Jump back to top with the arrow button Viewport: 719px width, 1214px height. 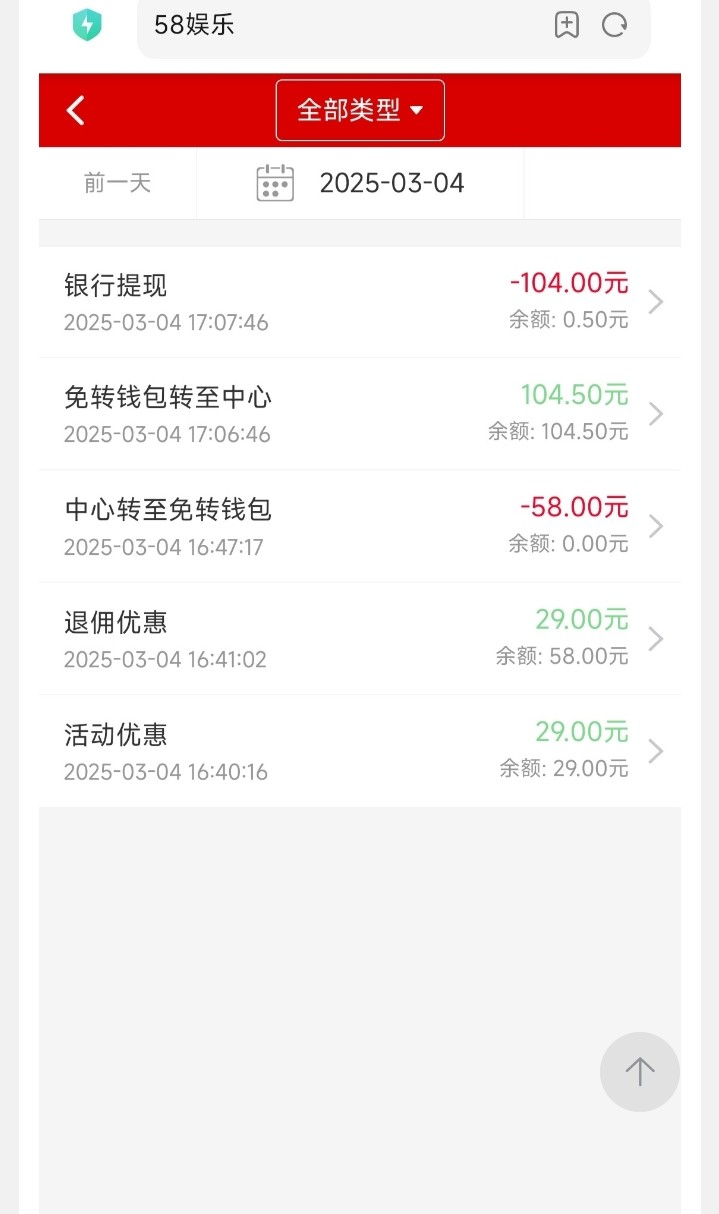point(639,1072)
